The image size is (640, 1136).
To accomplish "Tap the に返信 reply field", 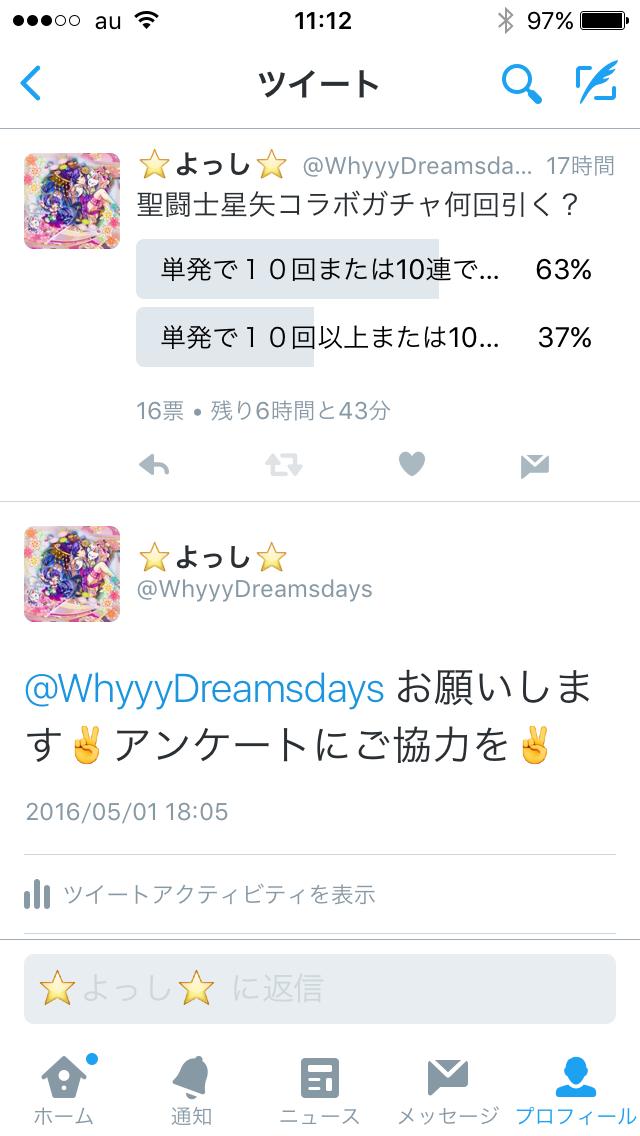I will [x=320, y=989].
